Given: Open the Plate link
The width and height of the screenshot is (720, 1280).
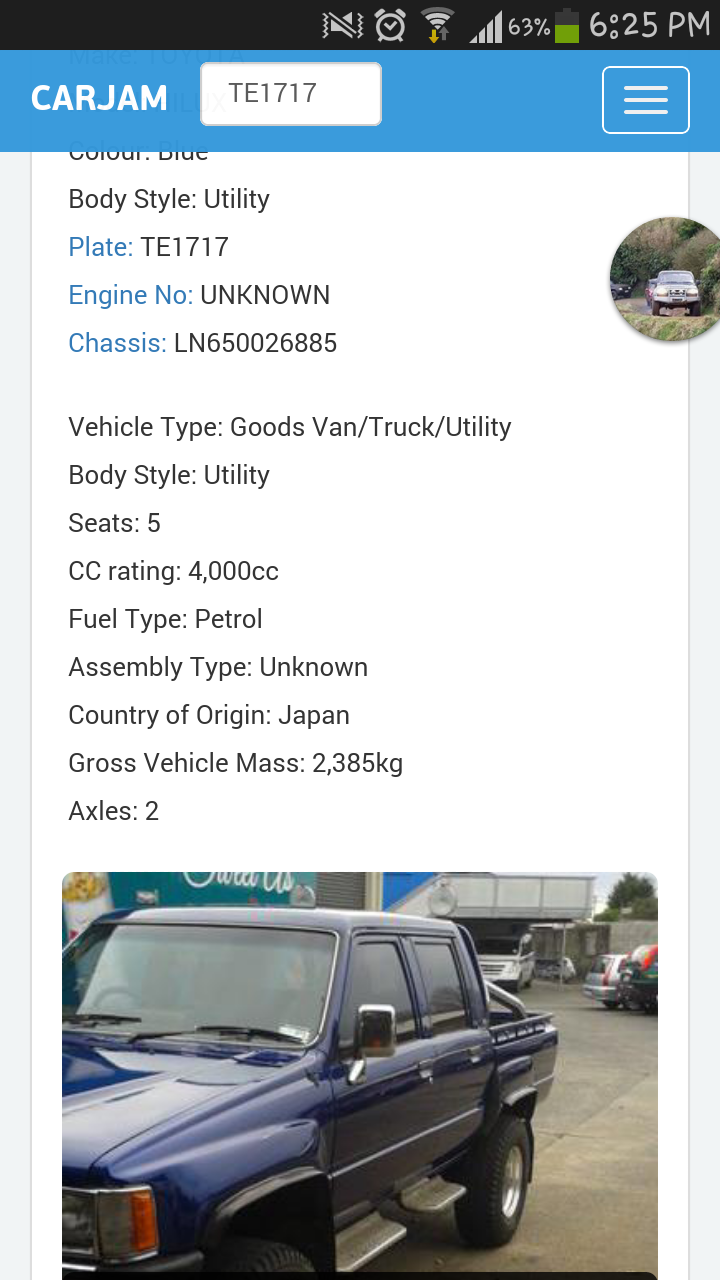Looking at the screenshot, I should (x=100, y=247).
